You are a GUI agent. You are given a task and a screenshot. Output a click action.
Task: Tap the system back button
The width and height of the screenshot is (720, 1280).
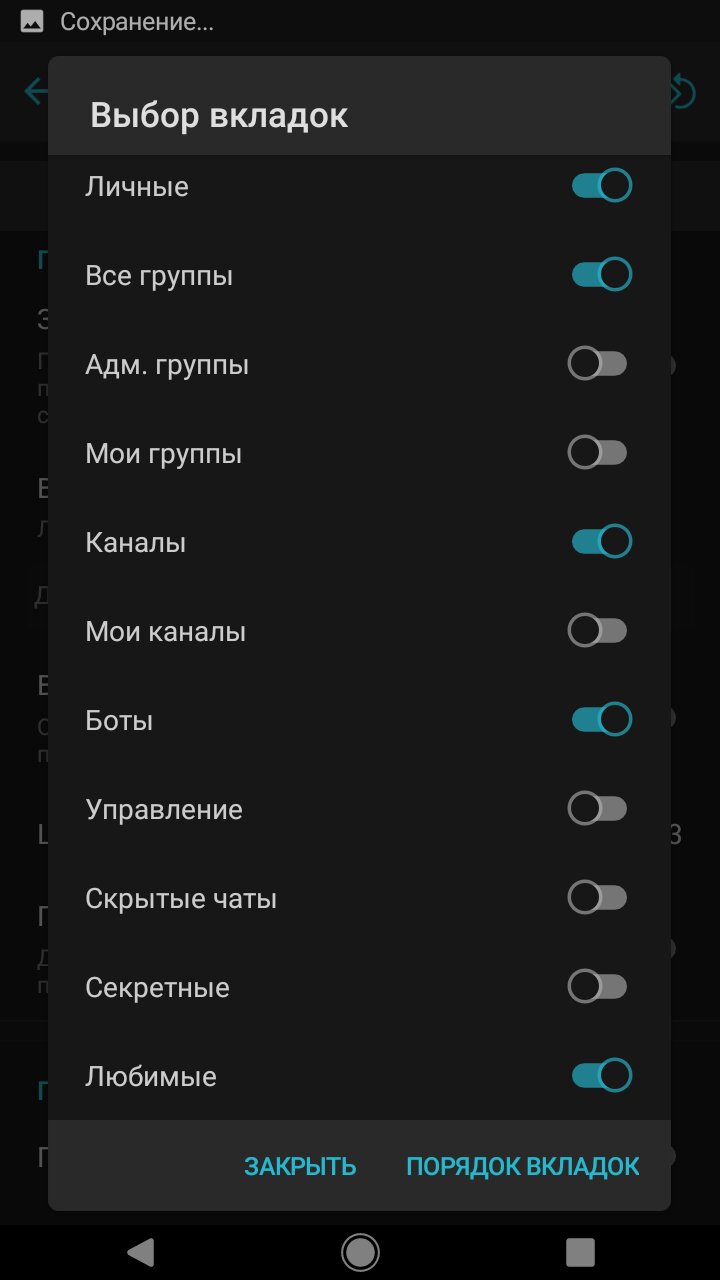point(141,1252)
